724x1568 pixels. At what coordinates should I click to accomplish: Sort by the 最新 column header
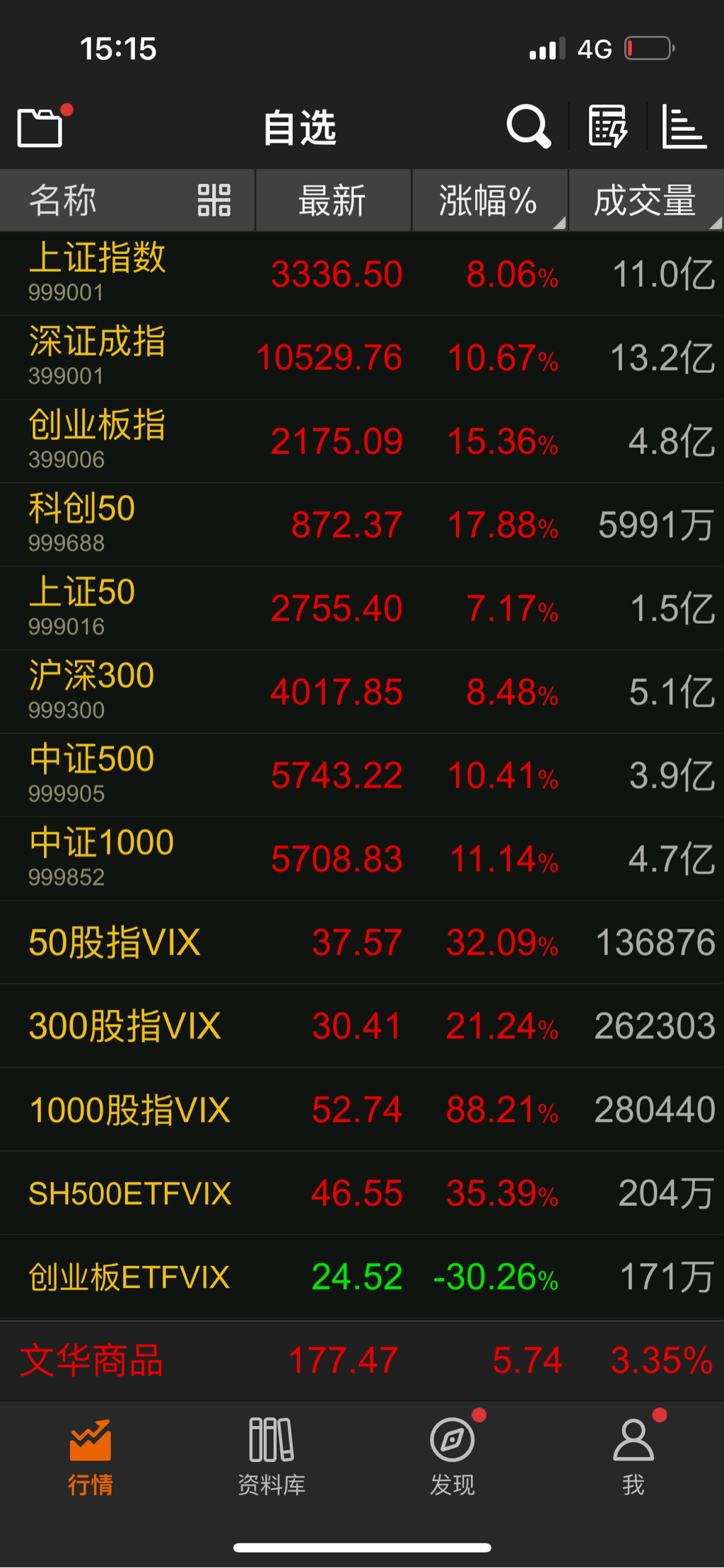pos(332,200)
